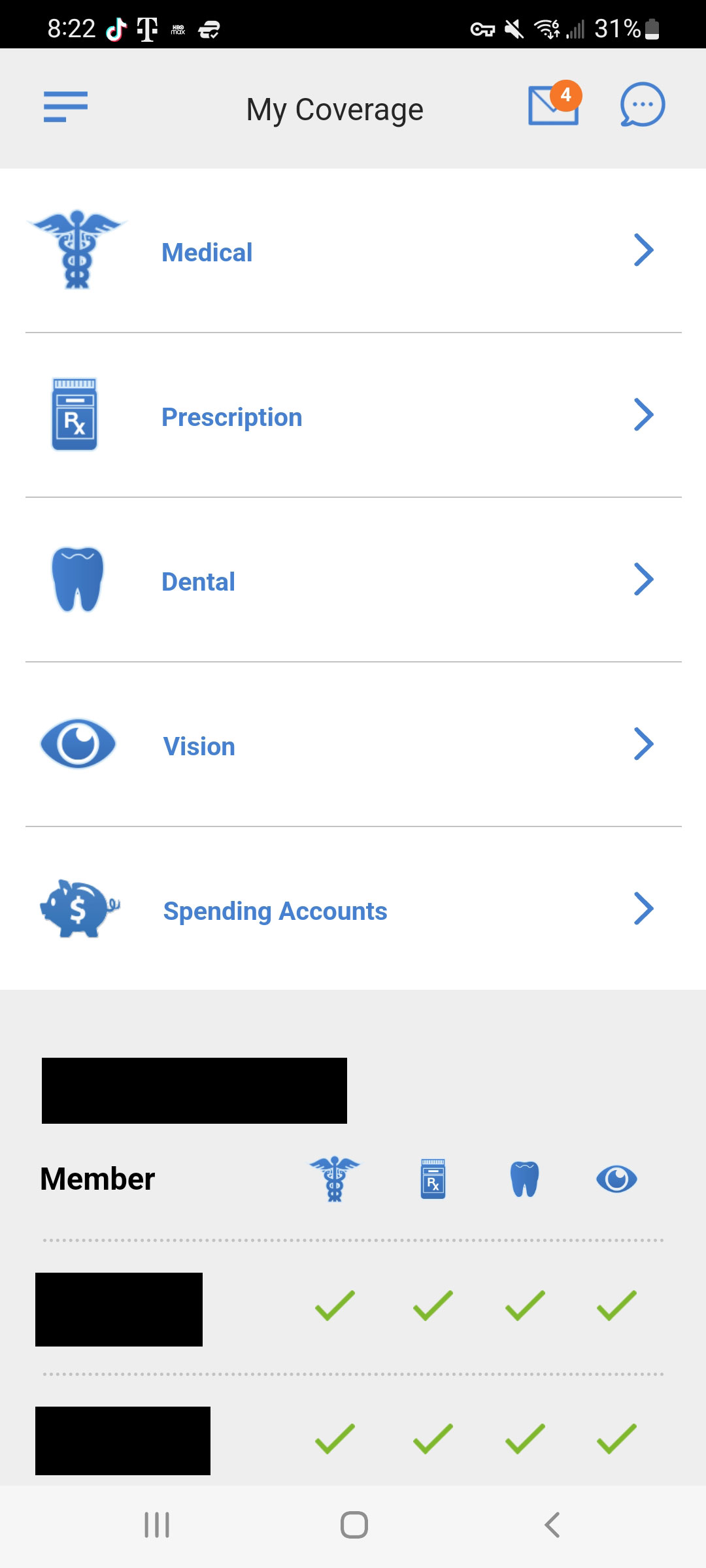Image resolution: width=706 pixels, height=1568 pixels.
Task: Click the eye icon in member table header
Action: coord(616,1178)
